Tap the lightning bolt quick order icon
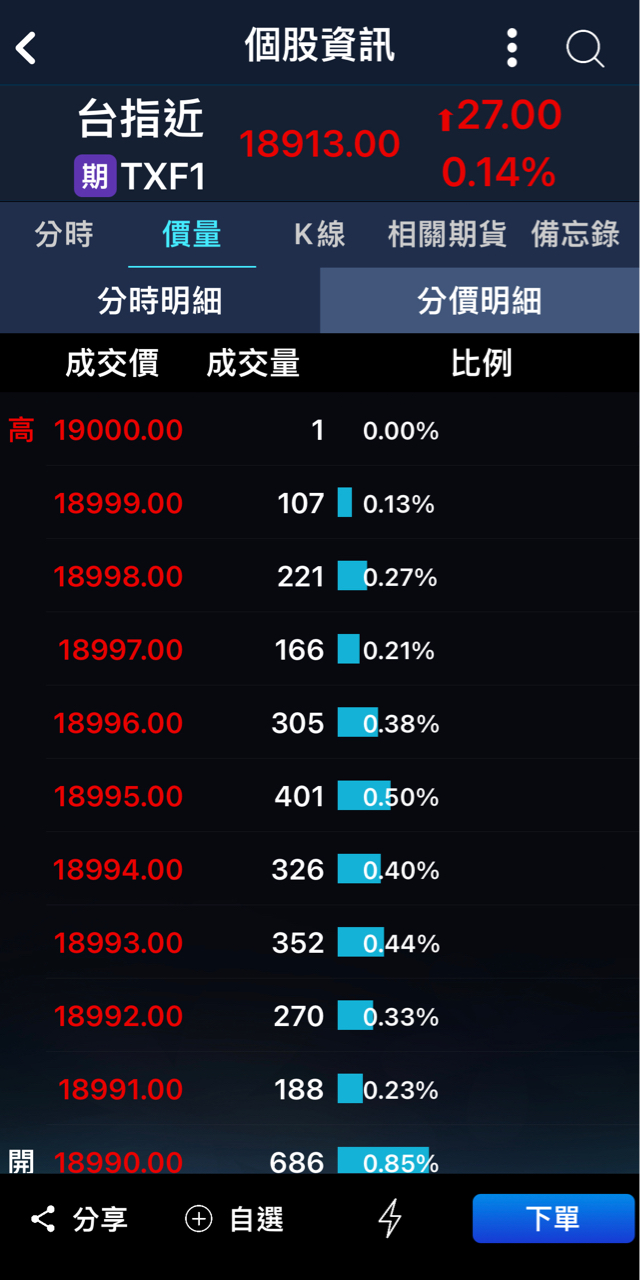640x1280 pixels. 390,1219
